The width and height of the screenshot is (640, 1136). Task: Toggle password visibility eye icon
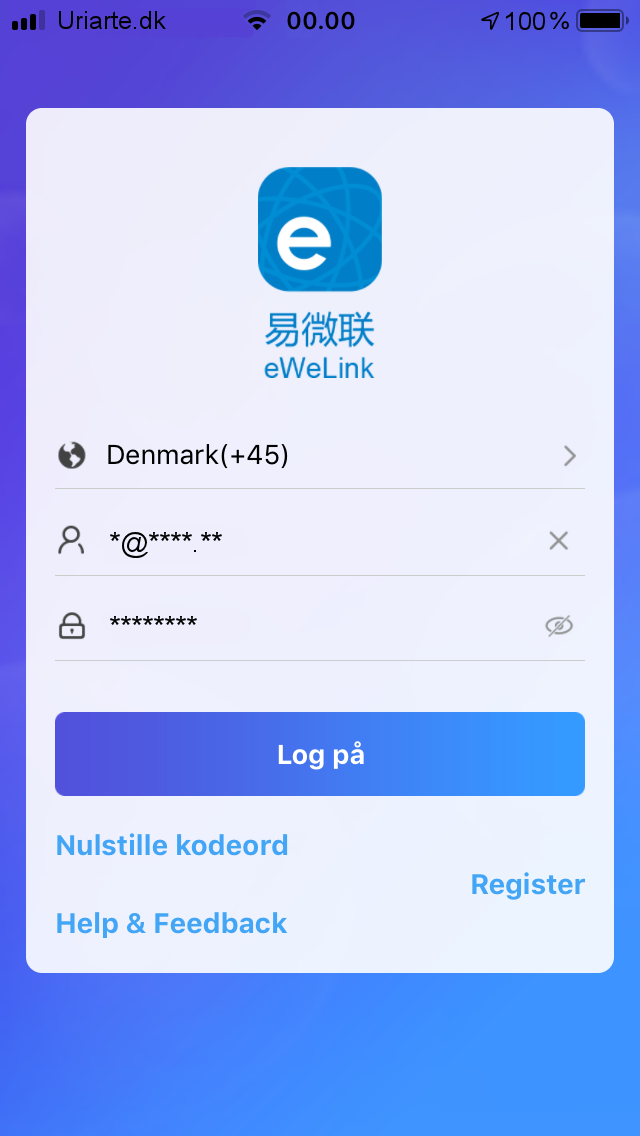[559, 626]
